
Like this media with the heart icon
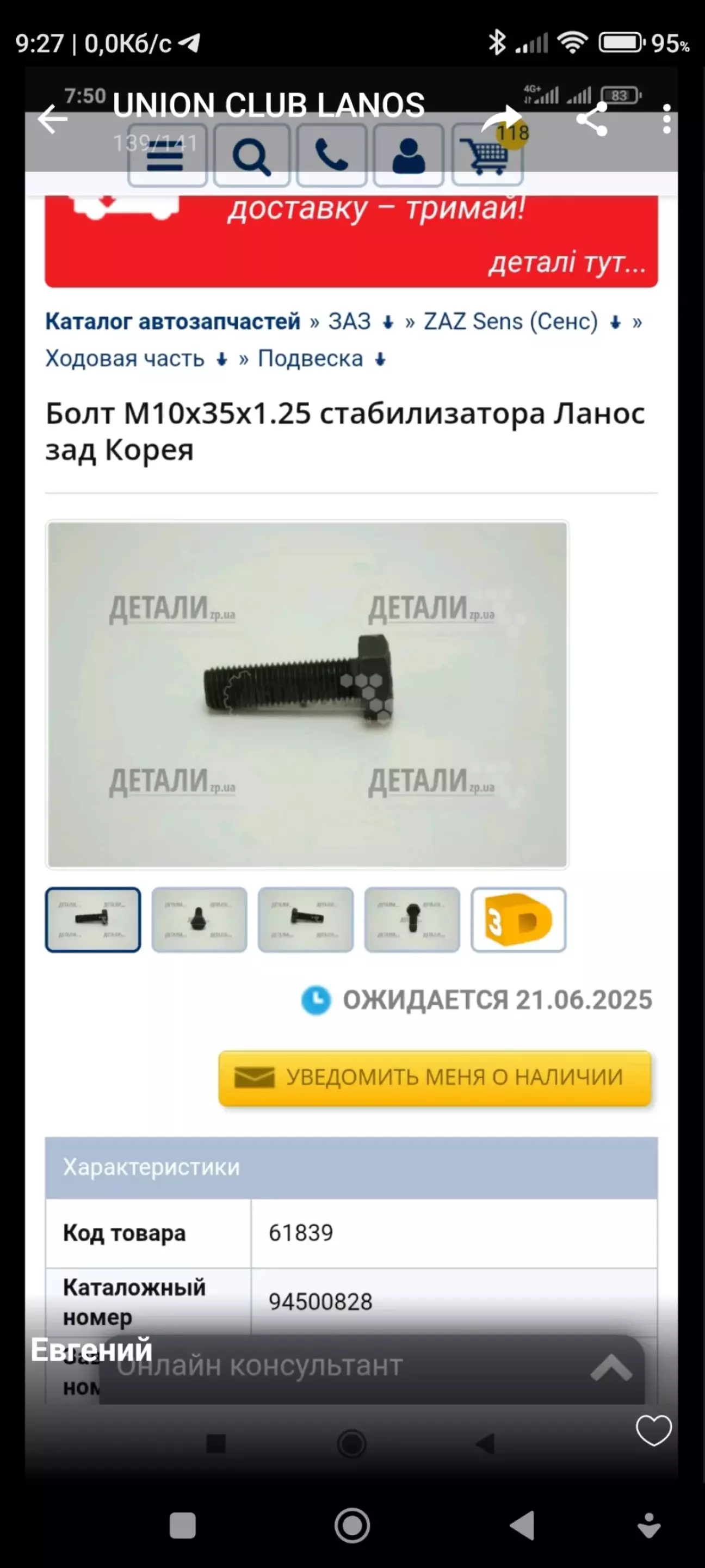click(654, 1430)
